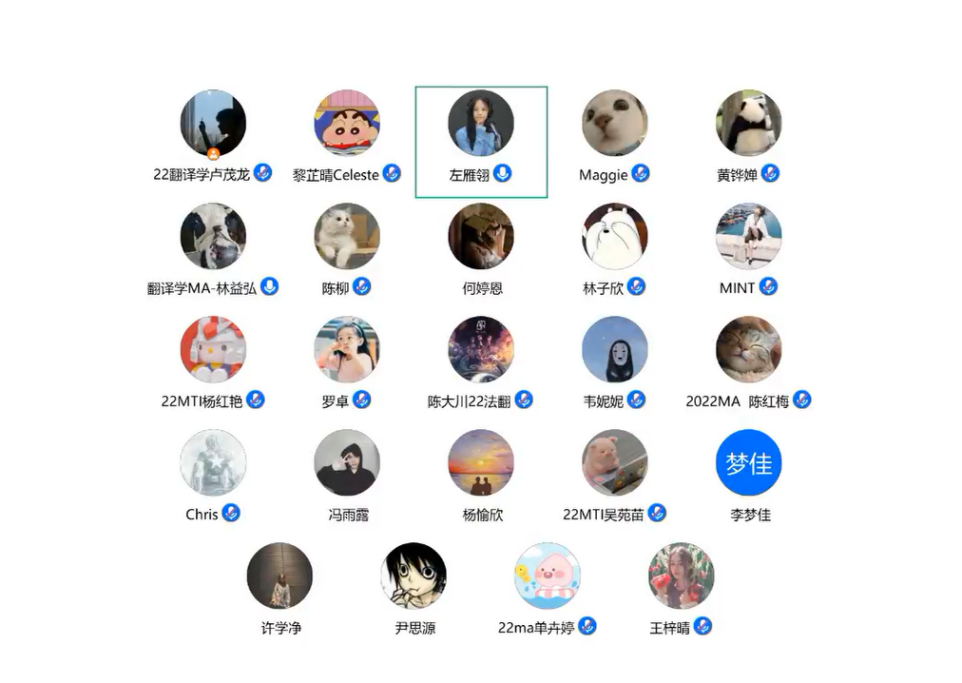Open 22ma单卉婷's pig avatar tile
This screenshot has width=962, height=683.
coord(547,576)
